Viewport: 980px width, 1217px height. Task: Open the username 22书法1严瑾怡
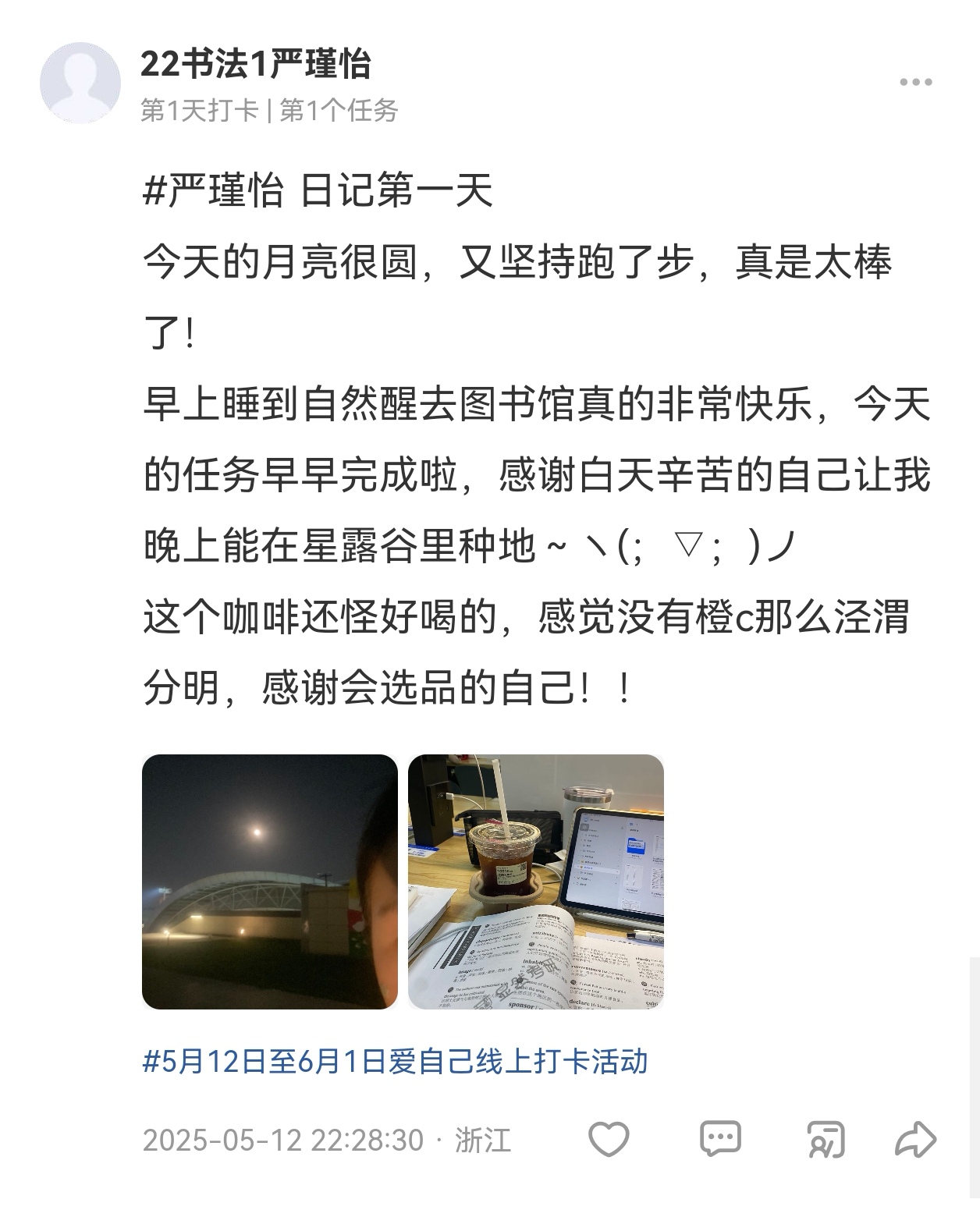pos(255,64)
